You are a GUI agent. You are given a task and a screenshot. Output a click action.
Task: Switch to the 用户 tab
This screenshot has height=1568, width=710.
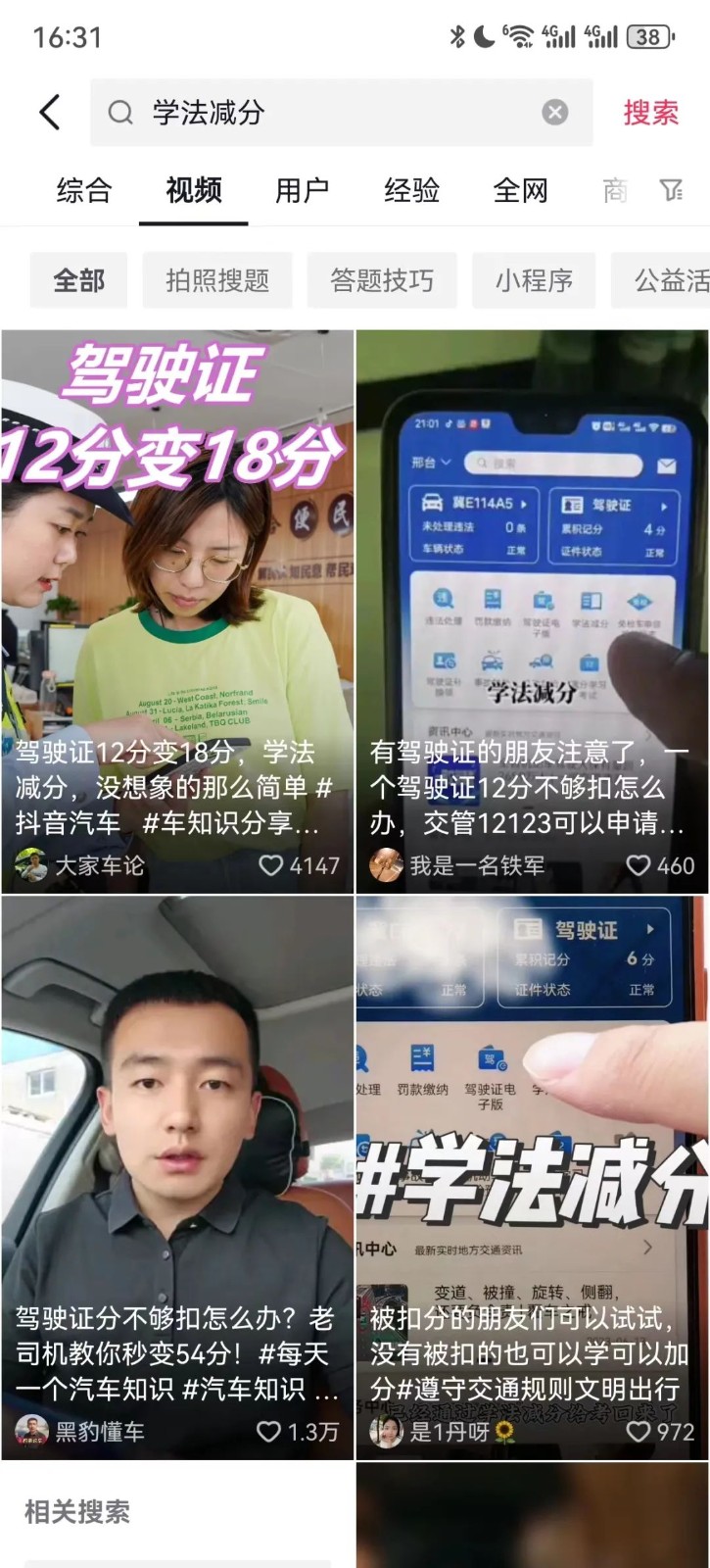(x=302, y=190)
